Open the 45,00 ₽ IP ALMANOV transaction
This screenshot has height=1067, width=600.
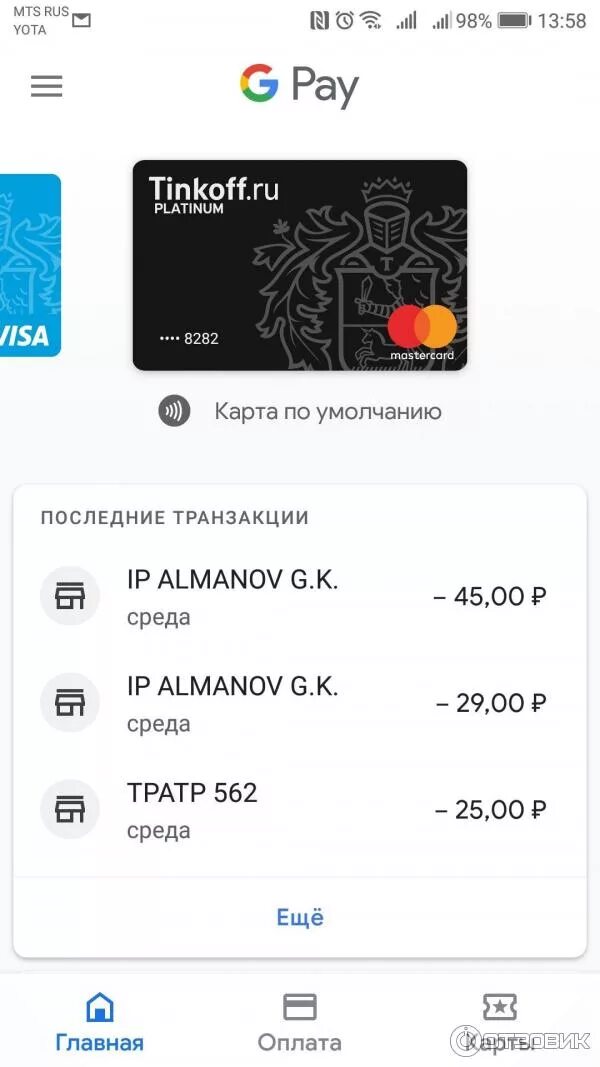[300, 597]
